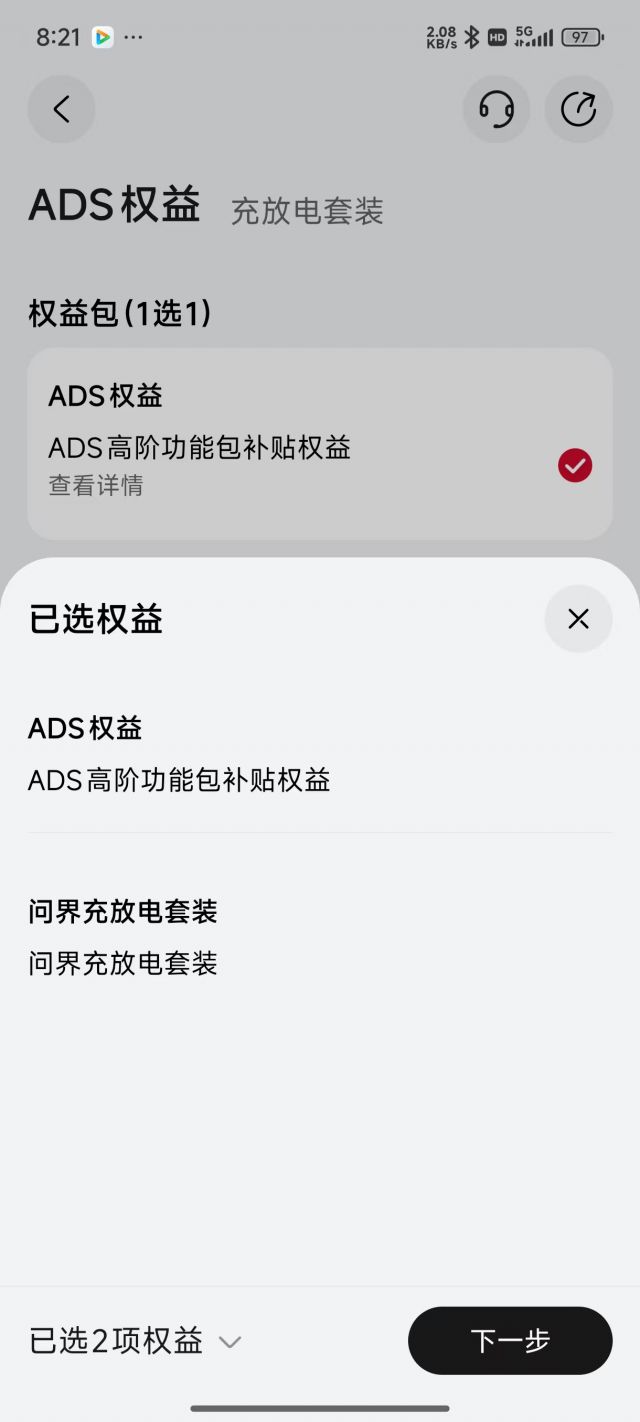640x1422 pixels.
Task: Close the 已选权益 bottom sheet
Action: click(578, 619)
